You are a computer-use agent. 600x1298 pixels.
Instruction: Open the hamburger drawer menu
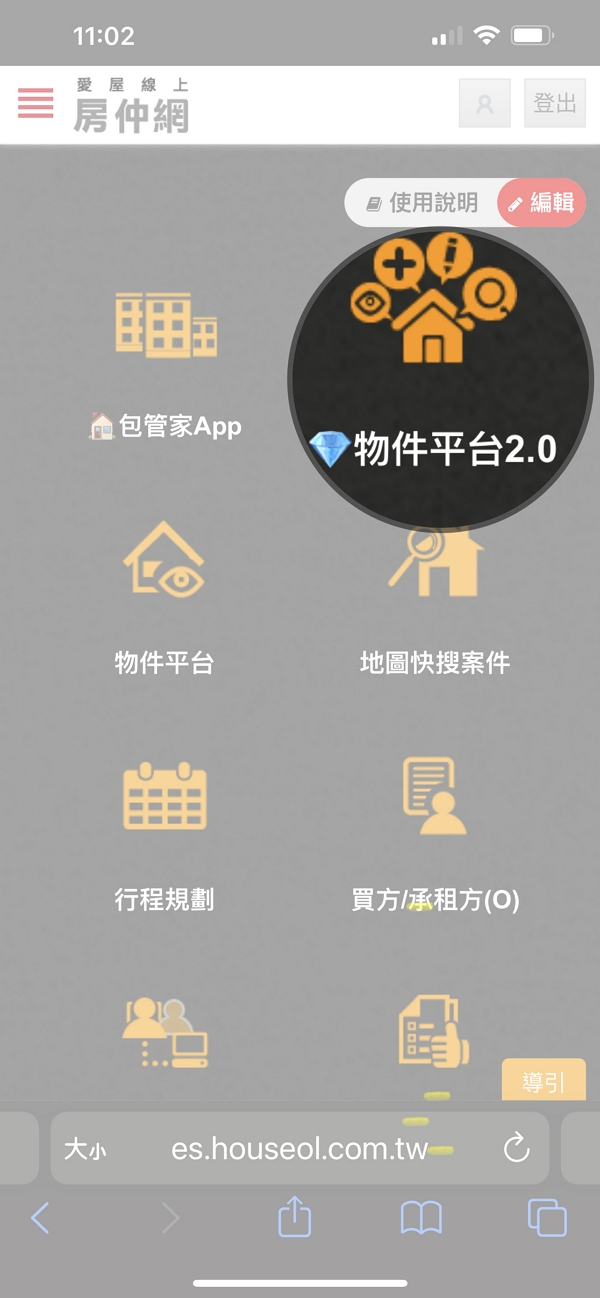(x=35, y=103)
